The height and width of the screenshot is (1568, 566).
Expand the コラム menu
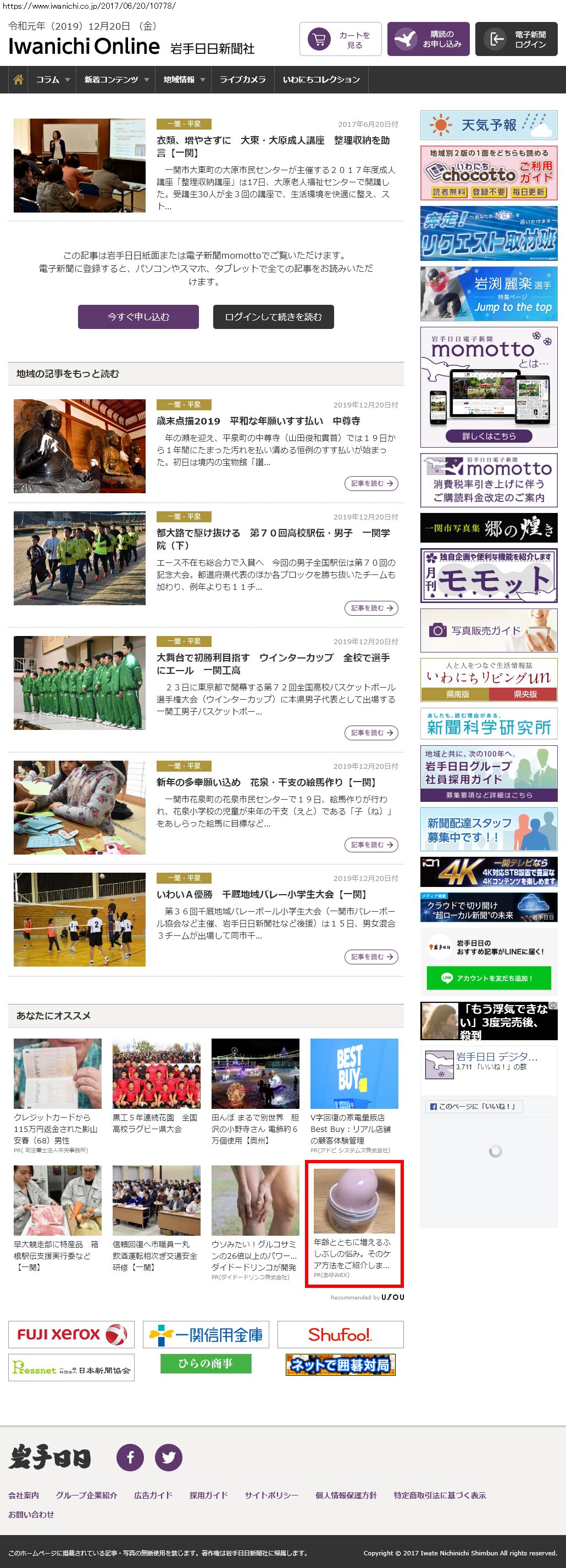tap(52, 80)
